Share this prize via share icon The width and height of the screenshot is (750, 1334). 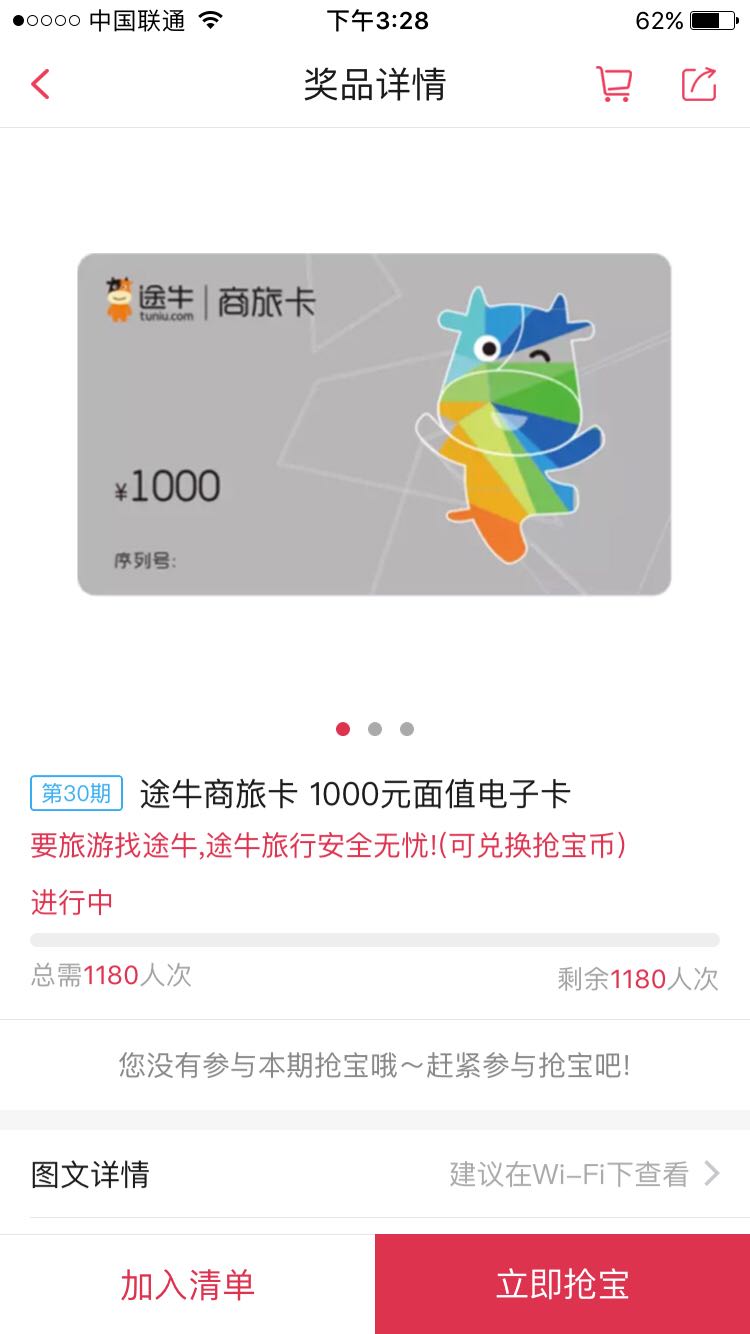tap(699, 84)
